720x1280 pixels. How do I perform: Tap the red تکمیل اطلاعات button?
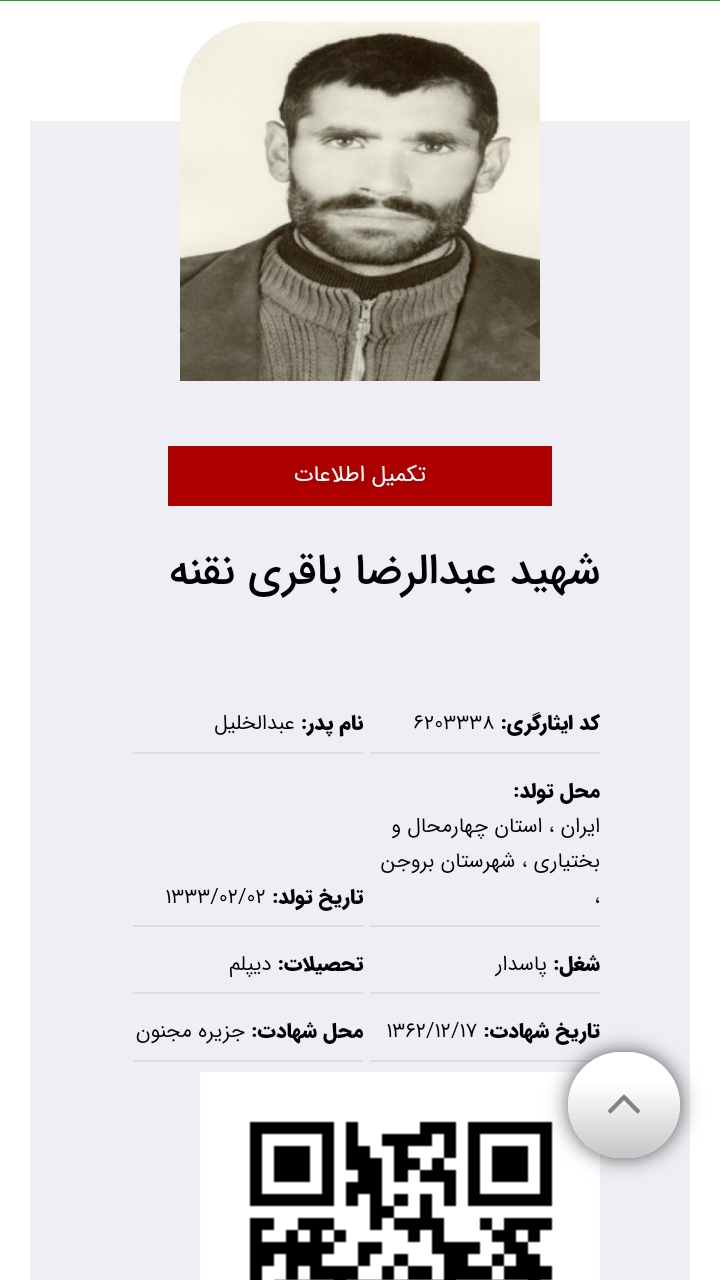[360, 476]
